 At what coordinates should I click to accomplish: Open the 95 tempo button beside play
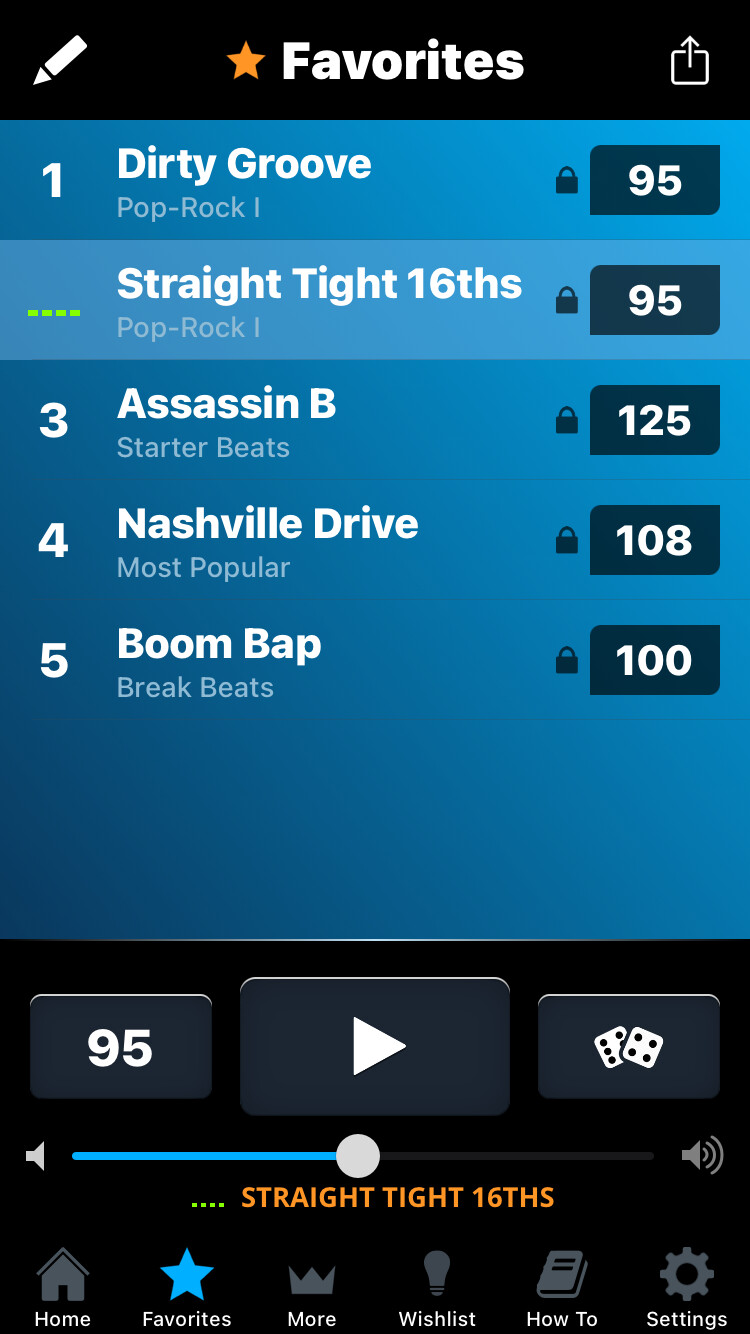120,1047
